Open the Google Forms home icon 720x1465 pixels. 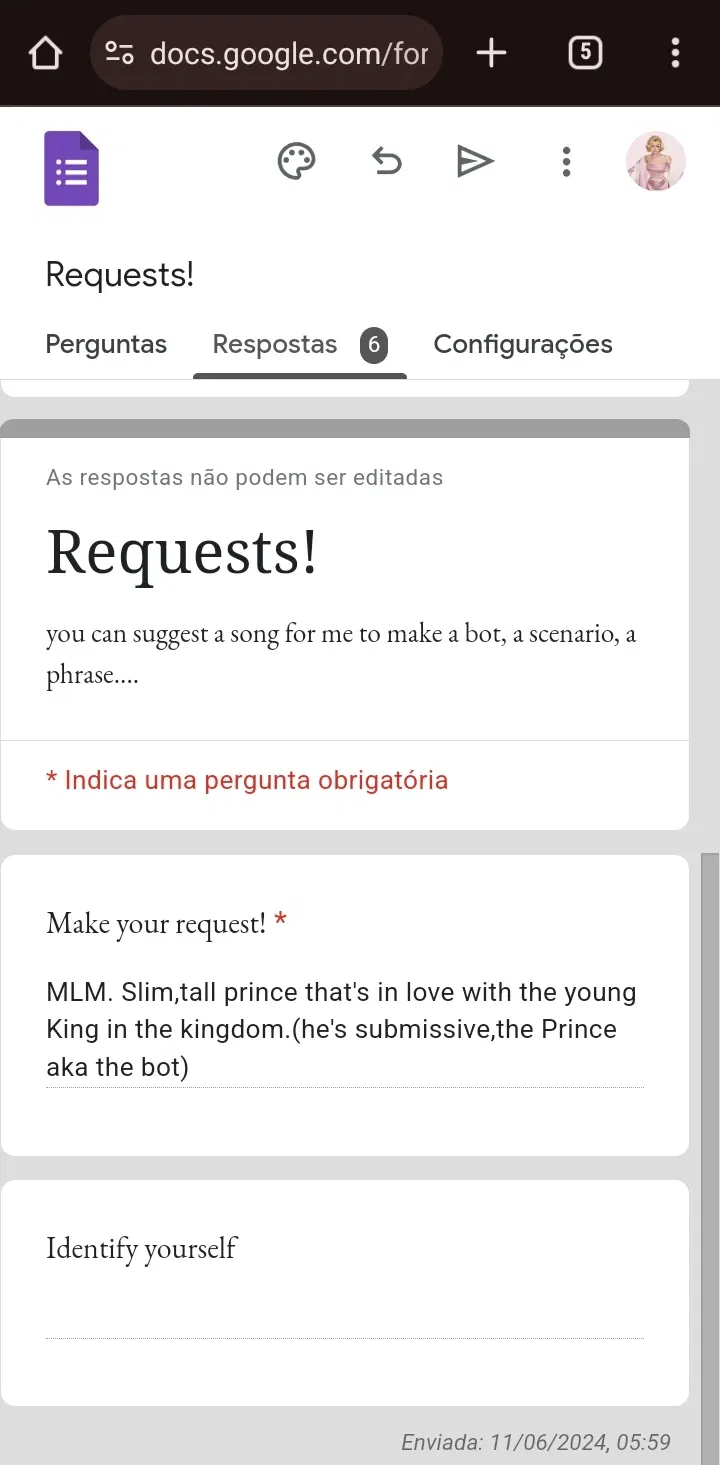71,168
